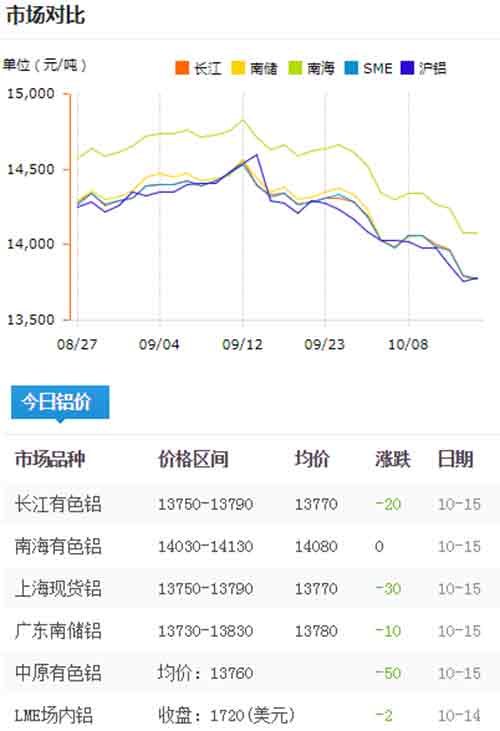500x731 pixels.
Task: Toggle the 沪铝 series in the chart legend
Action: pos(424,68)
